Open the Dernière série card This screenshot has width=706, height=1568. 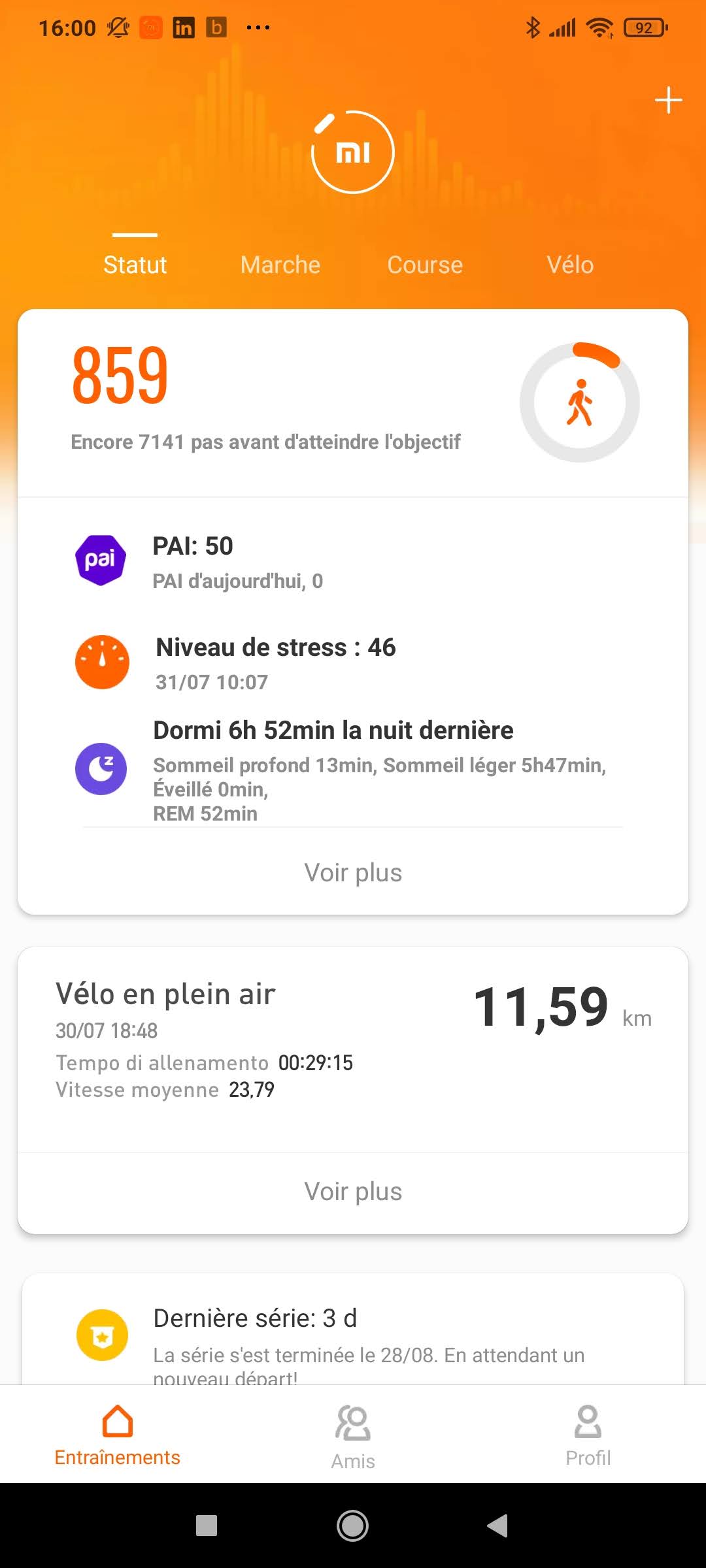click(353, 1336)
